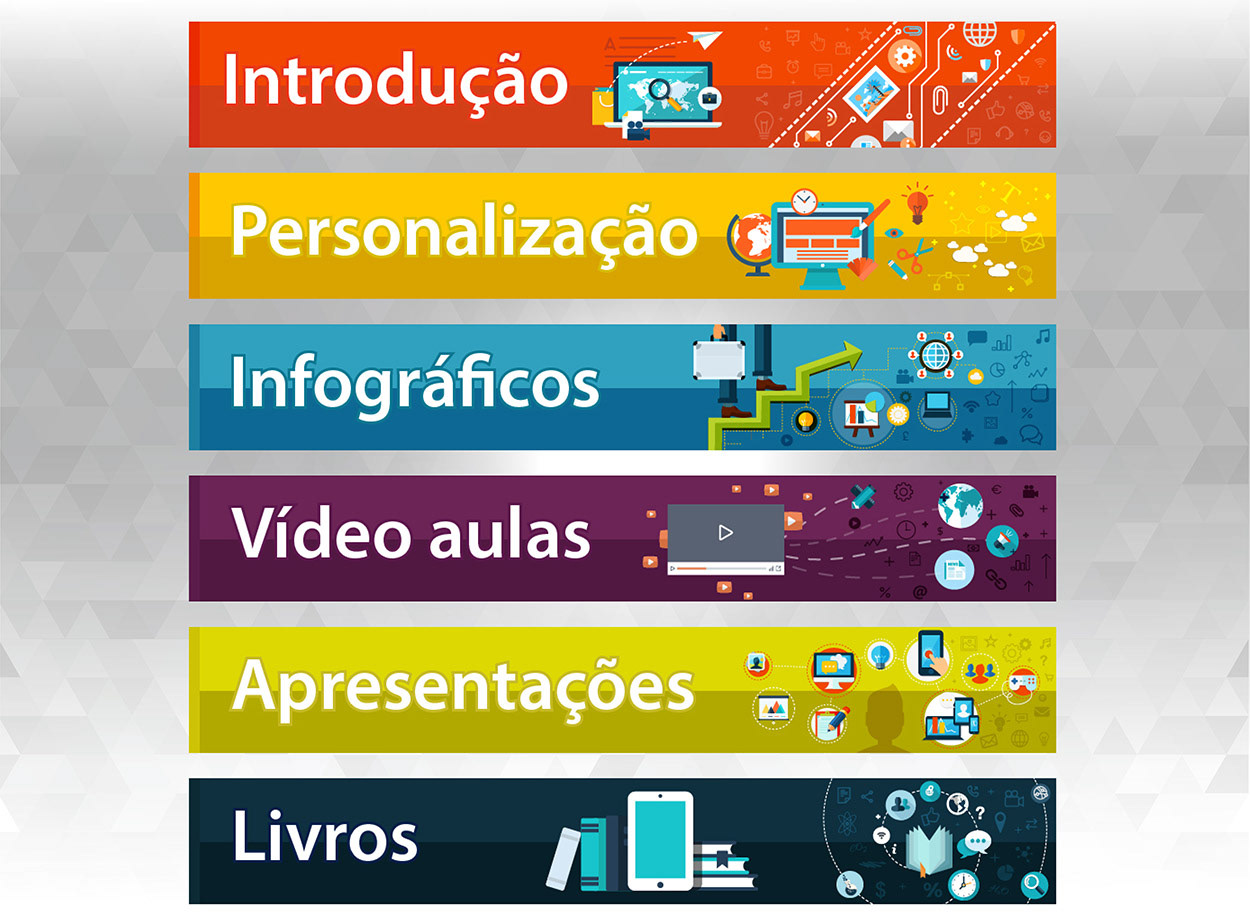Open the Livros section banner

coord(621,840)
